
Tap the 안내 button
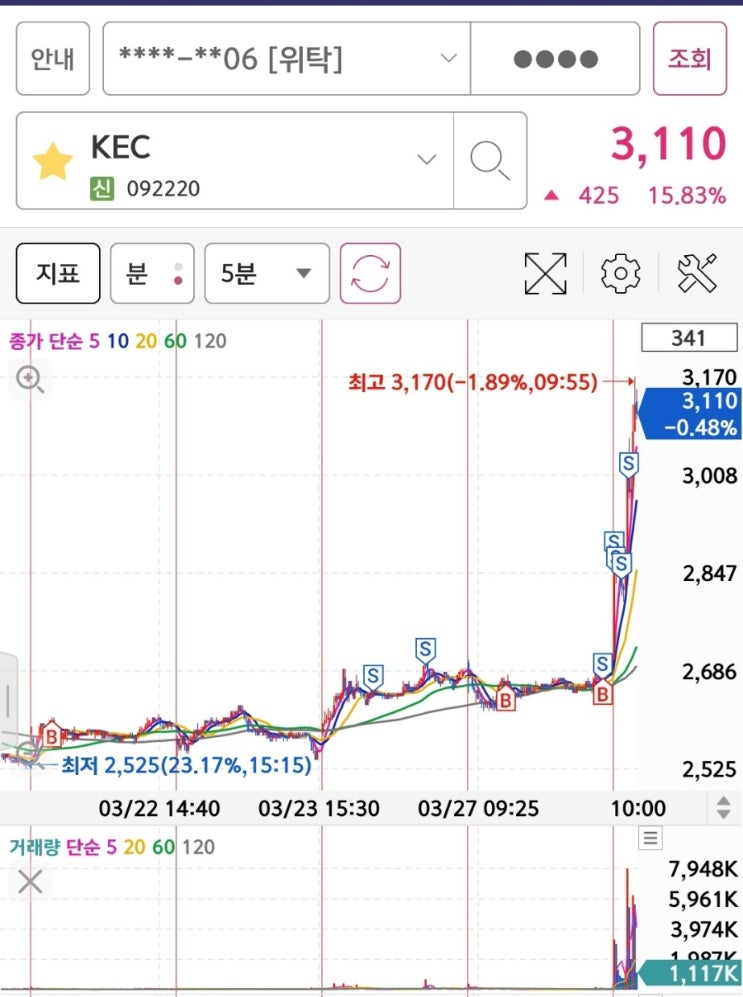(52, 59)
